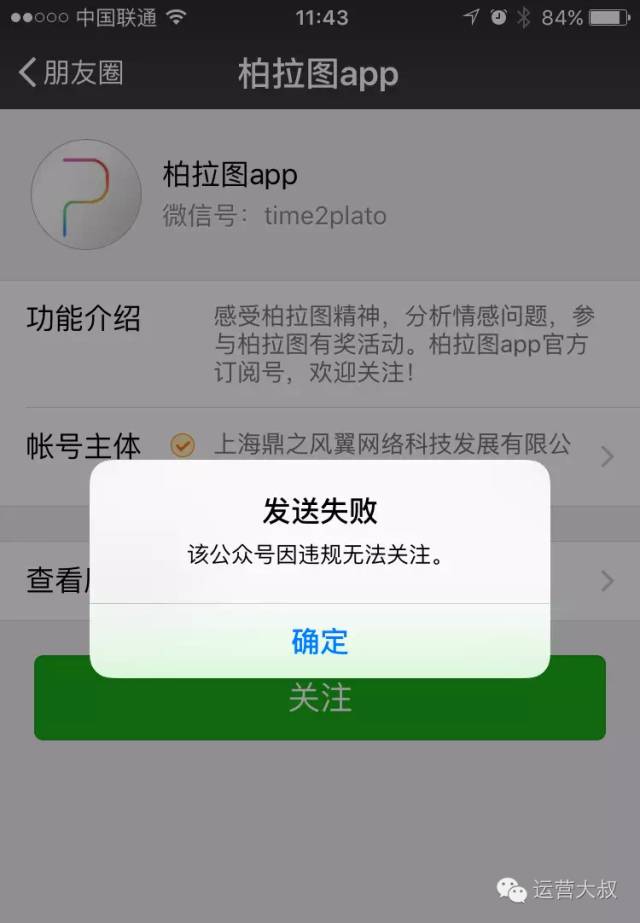
Task: Tap 确定 to dismiss the dialog
Action: 320,641
